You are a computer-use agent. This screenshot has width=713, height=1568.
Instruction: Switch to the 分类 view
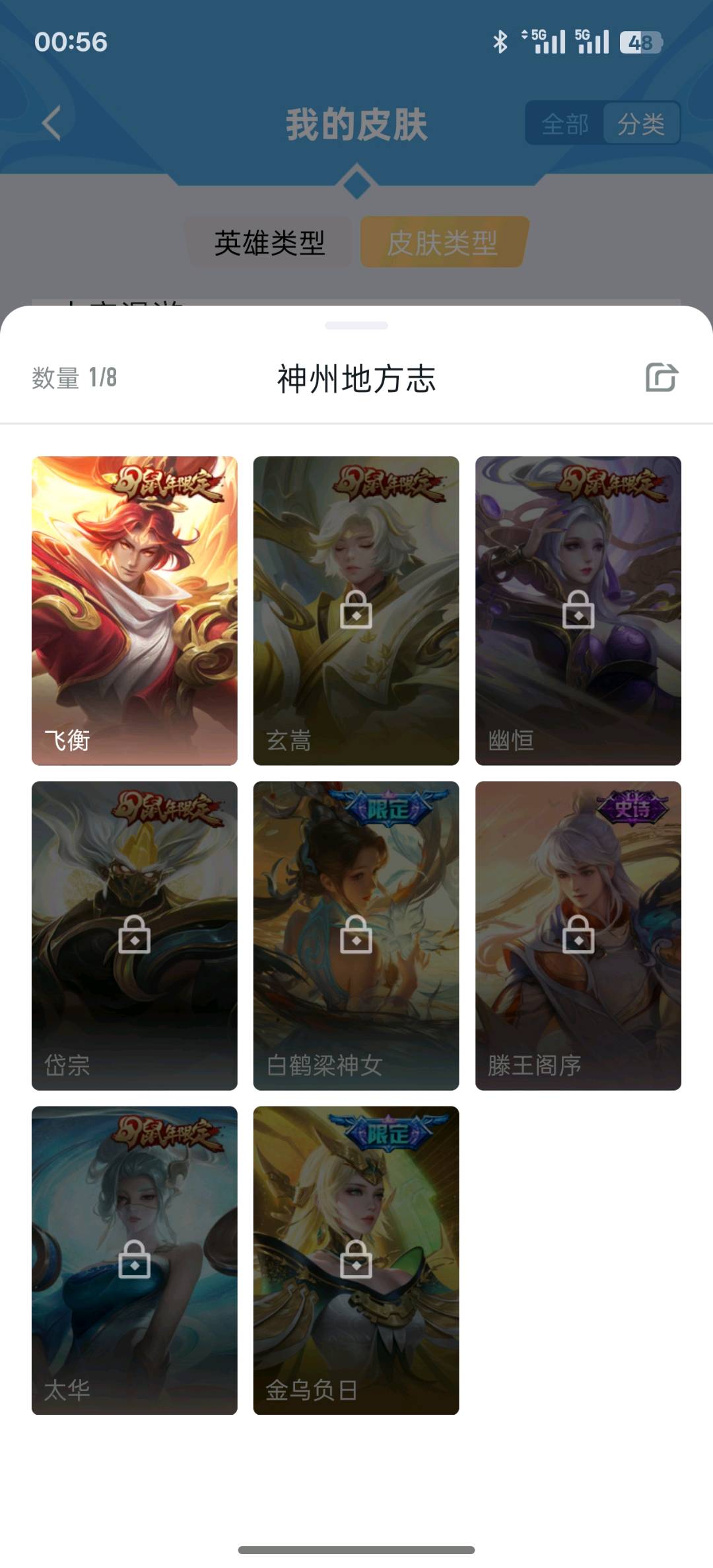pyautogui.click(x=640, y=123)
